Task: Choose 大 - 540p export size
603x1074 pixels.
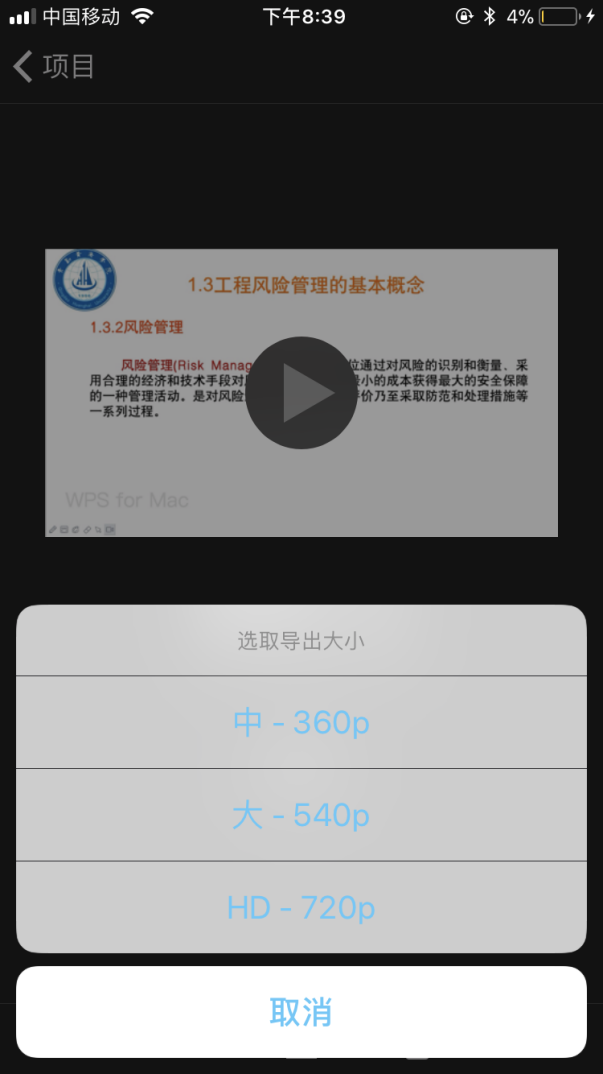Action: pyautogui.click(x=301, y=815)
